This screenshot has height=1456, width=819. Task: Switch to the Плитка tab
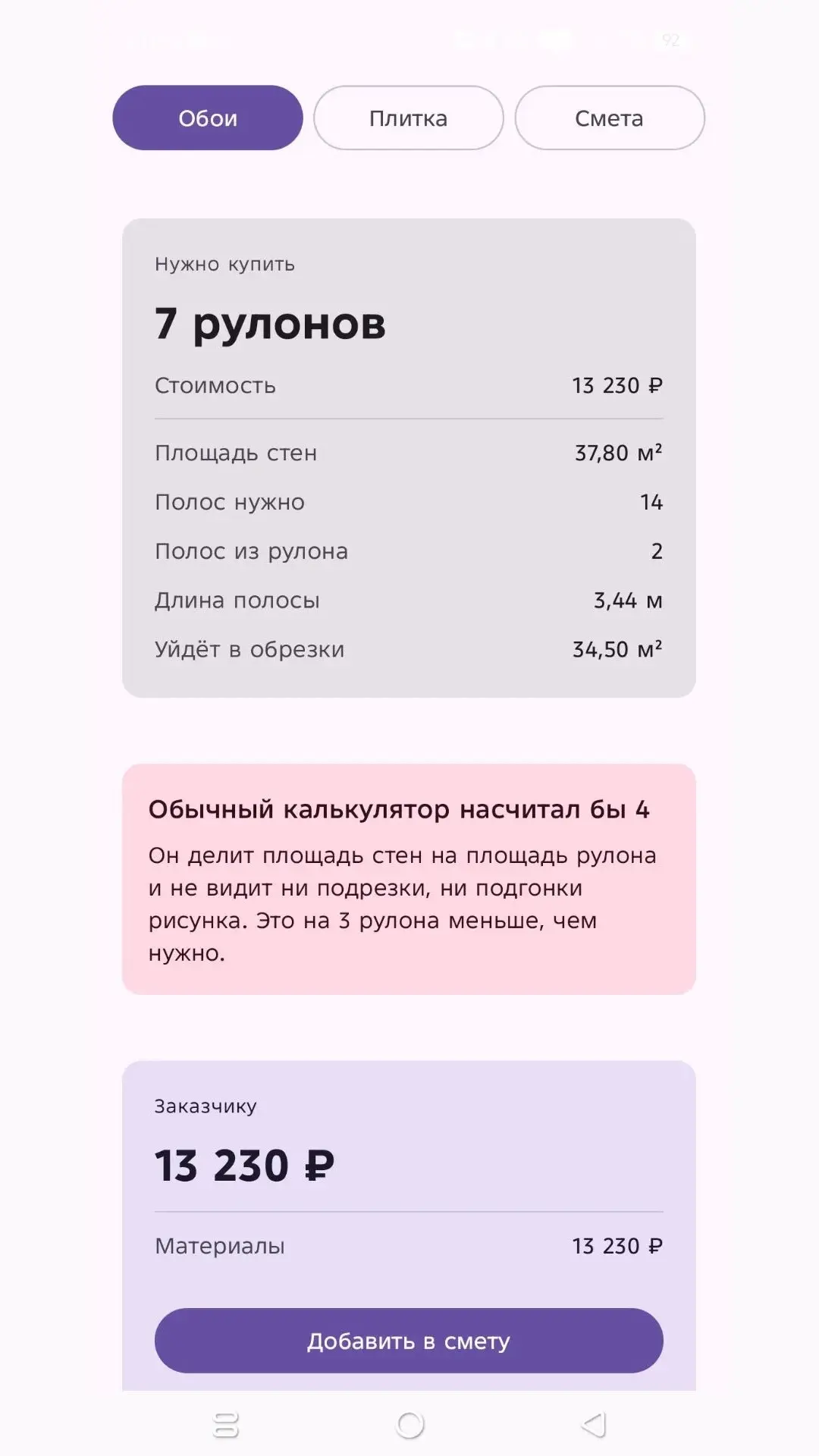(x=409, y=118)
